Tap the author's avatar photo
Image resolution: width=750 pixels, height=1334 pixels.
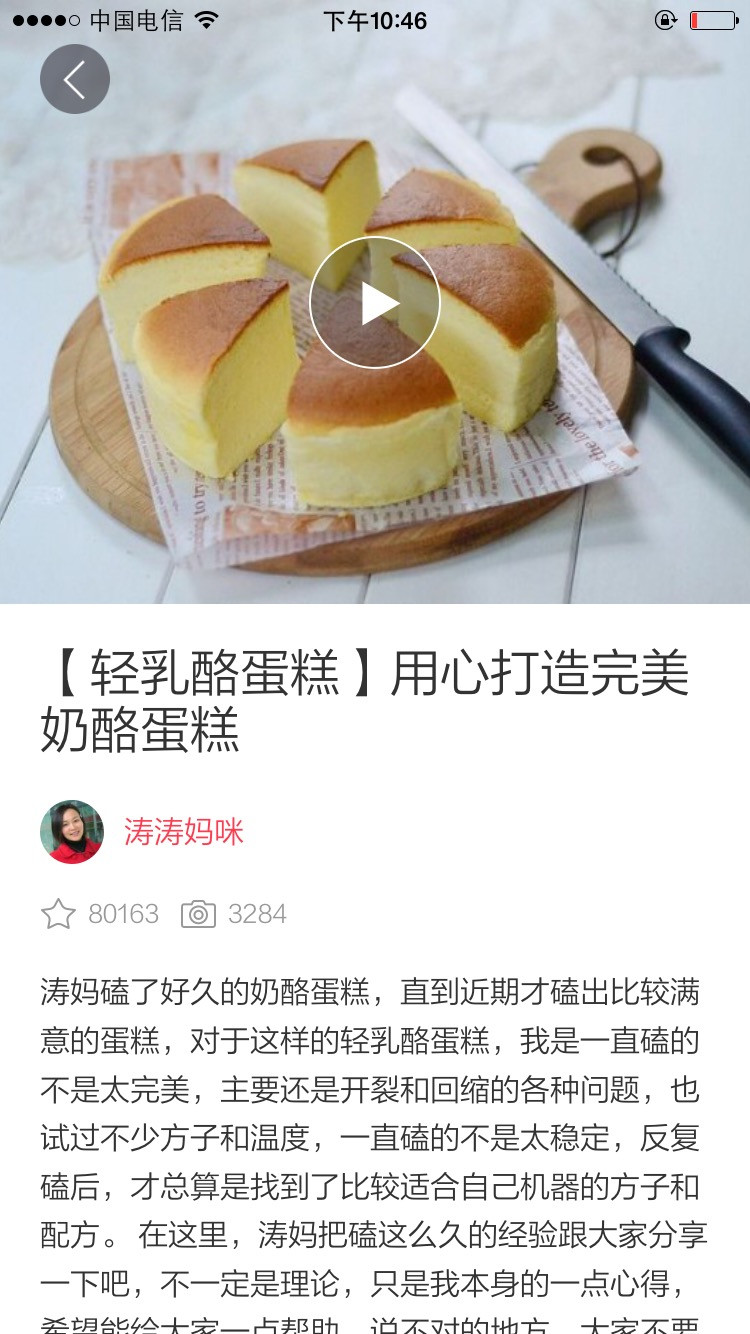pos(72,832)
